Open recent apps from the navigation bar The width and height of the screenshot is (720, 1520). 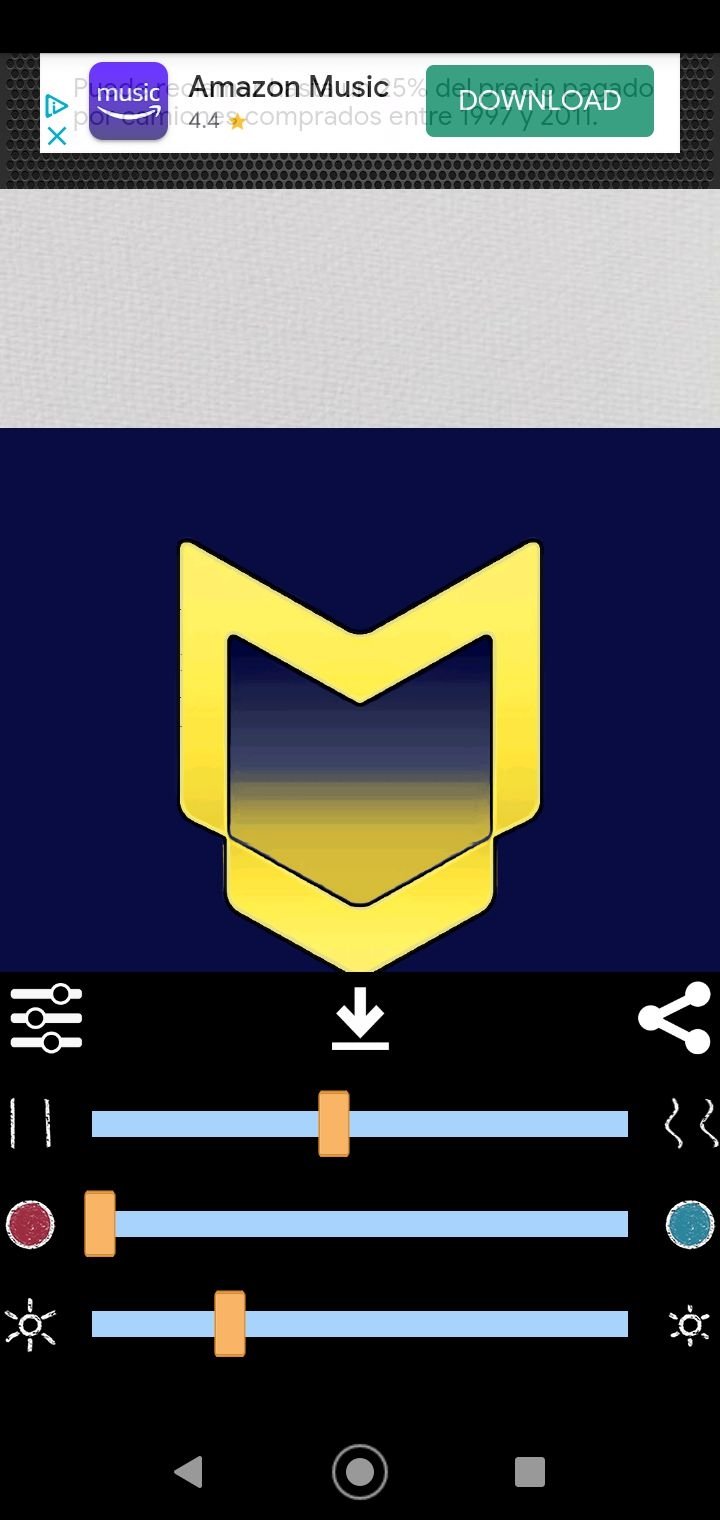(529, 1472)
